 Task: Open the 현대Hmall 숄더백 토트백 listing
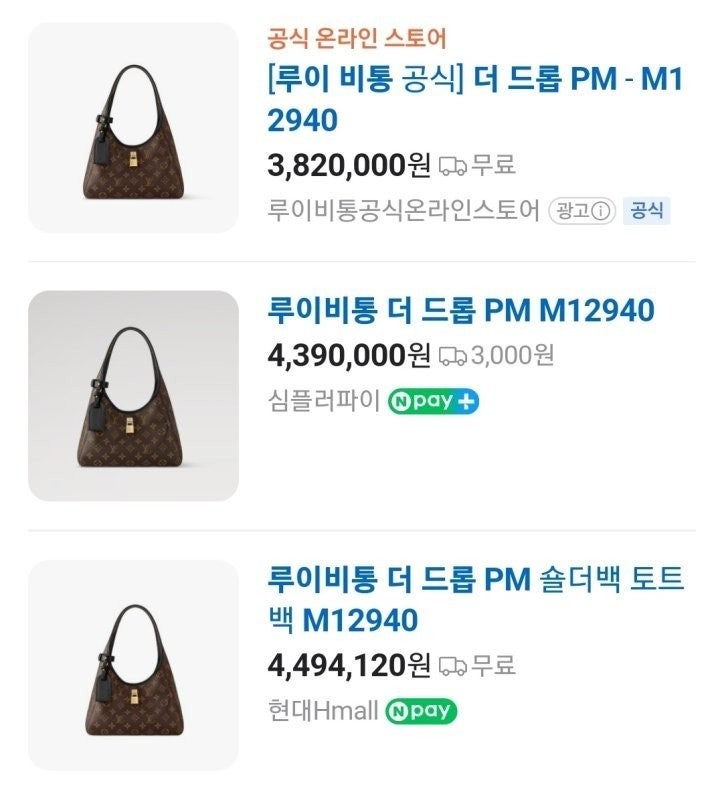(x=476, y=580)
